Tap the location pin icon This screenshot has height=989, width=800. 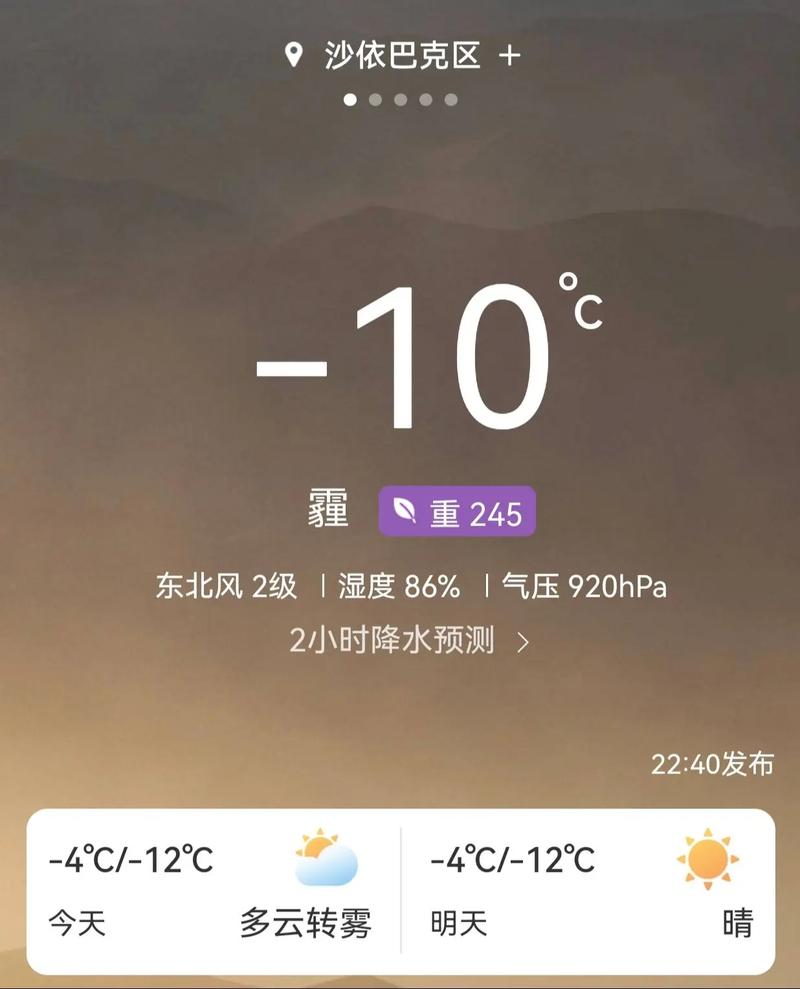(x=292, y=57)
